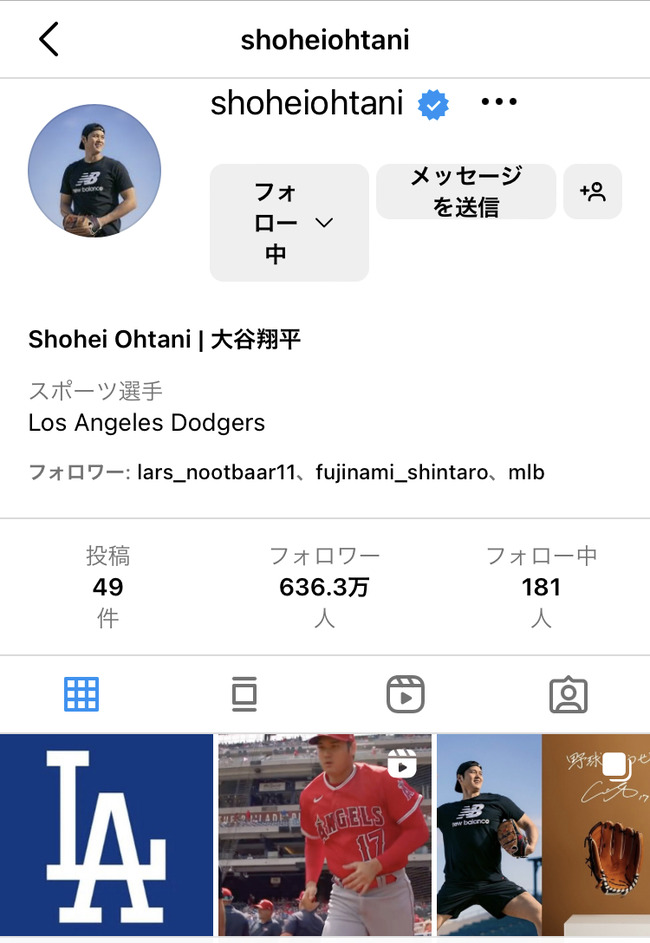Open the three-dot options menu
The image size is (650, 943).
[499, 103]
